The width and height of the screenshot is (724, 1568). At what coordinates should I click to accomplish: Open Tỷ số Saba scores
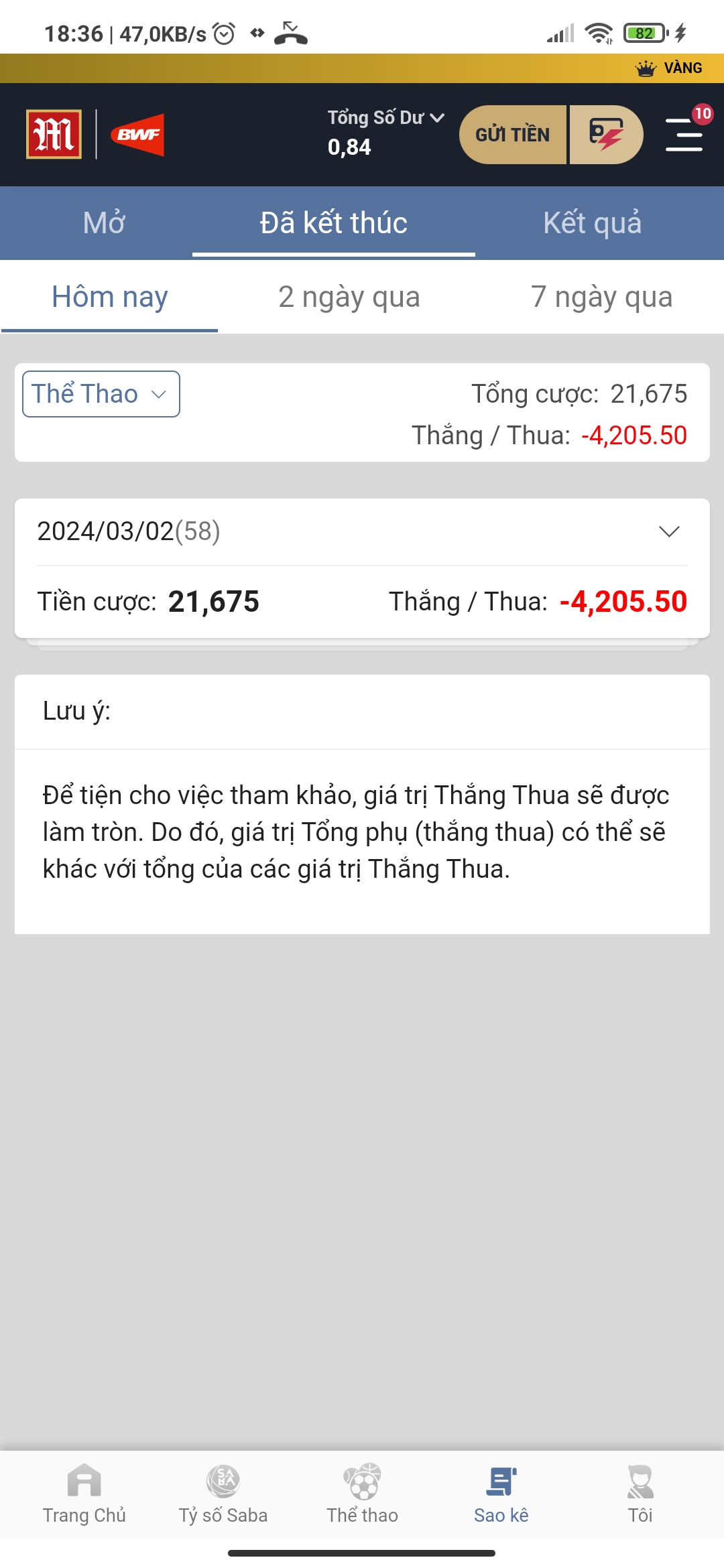[x=223, y=1494]
